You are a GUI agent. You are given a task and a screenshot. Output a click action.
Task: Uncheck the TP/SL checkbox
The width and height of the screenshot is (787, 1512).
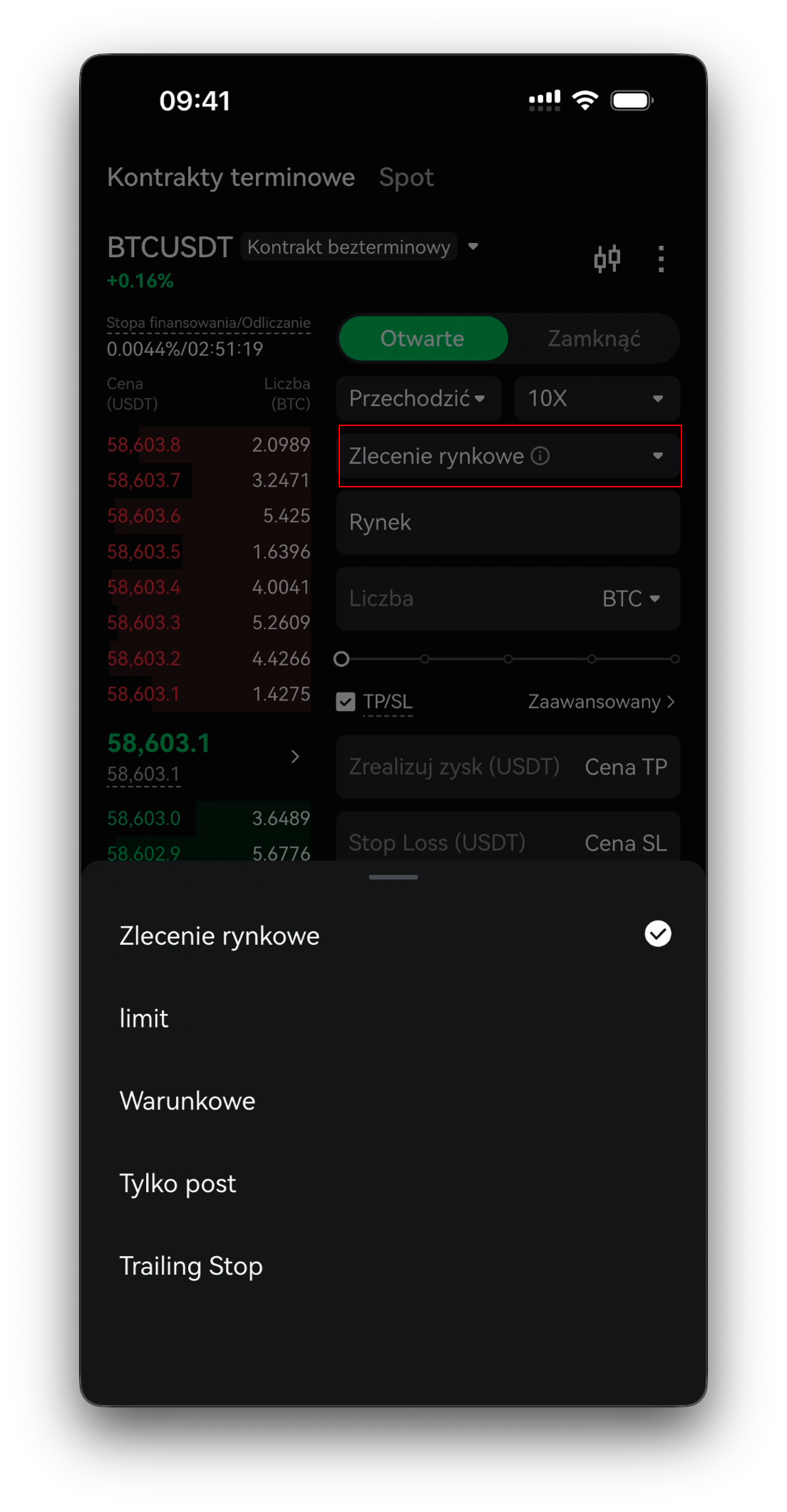tap(346, 702)
